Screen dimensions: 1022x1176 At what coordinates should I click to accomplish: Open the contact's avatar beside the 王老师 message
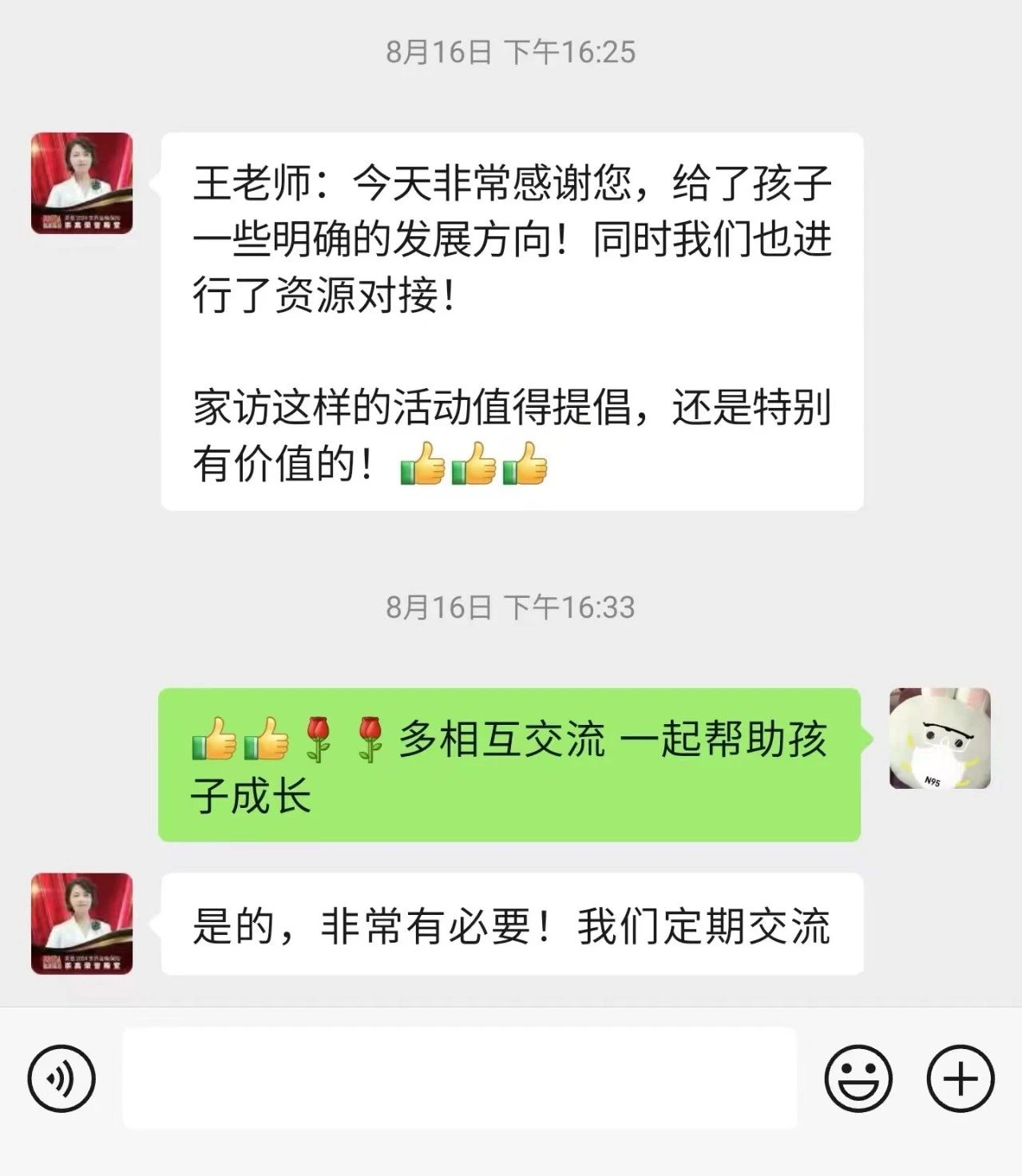coord(81,184)
